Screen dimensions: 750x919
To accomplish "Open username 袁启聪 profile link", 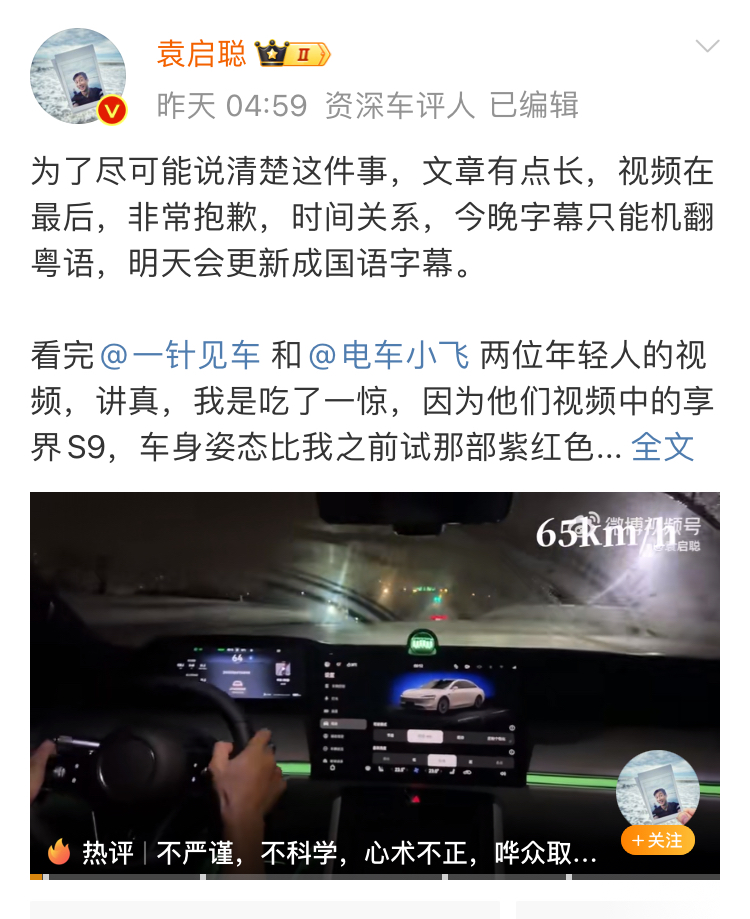I will click(201, 53).
